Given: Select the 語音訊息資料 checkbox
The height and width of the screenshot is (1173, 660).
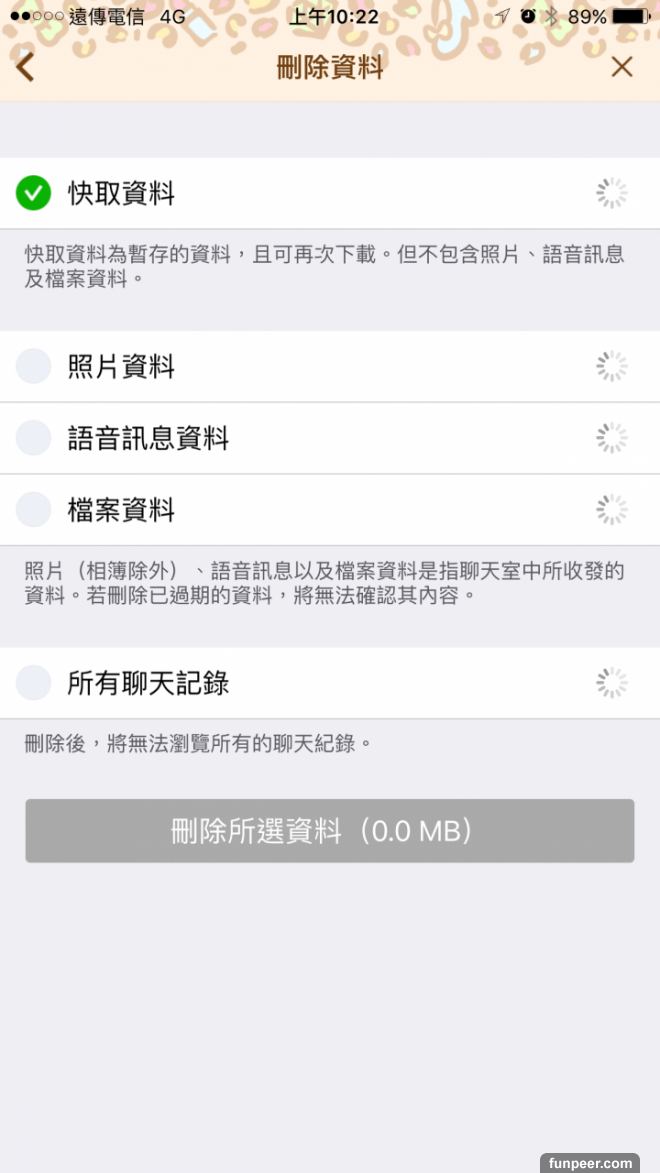Looking at the screenshot, I should click(33, 438).
